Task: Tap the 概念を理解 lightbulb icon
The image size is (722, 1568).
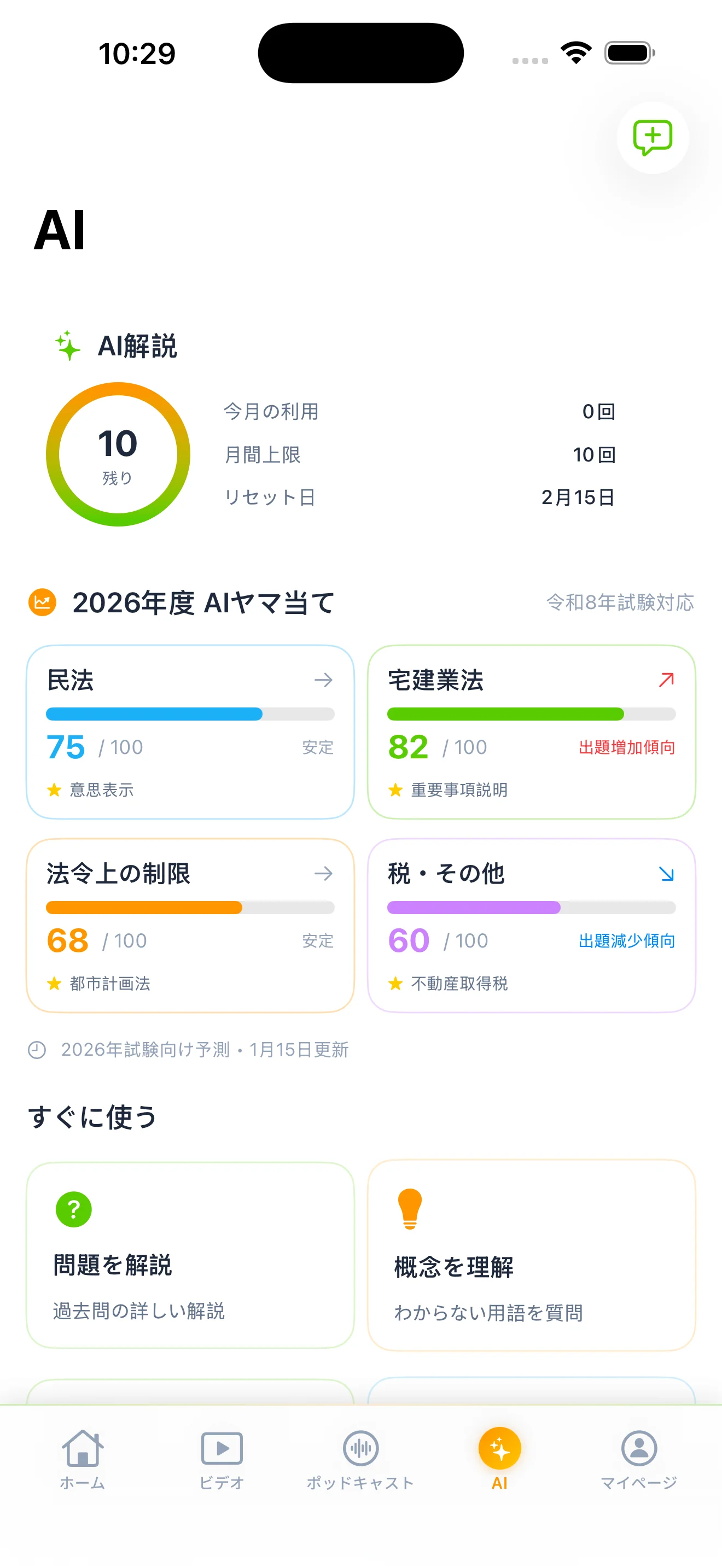Action: pos(409,1209)
